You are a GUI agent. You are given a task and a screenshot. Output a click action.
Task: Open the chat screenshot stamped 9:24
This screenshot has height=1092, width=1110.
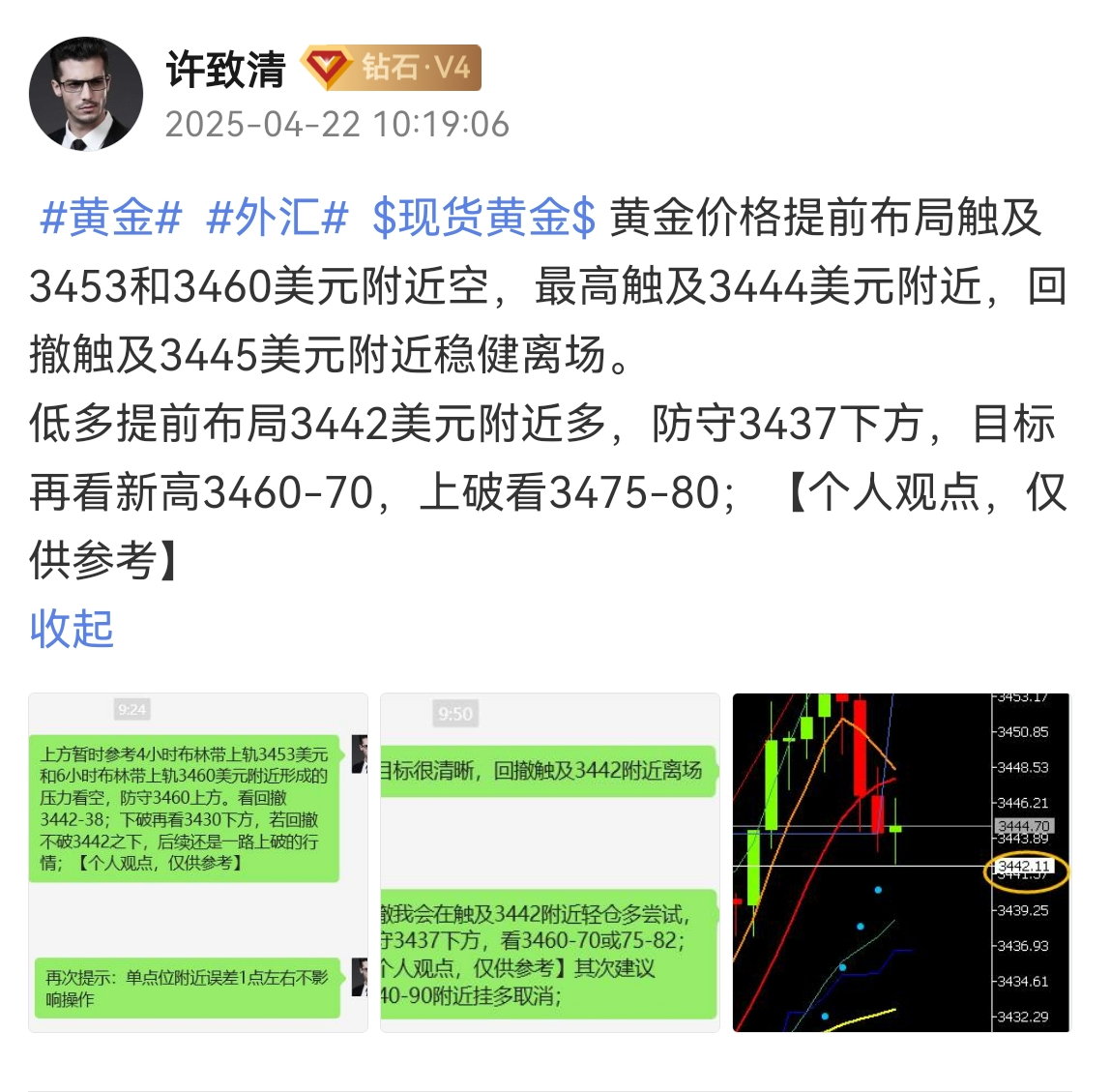click(x=198, y=862)
